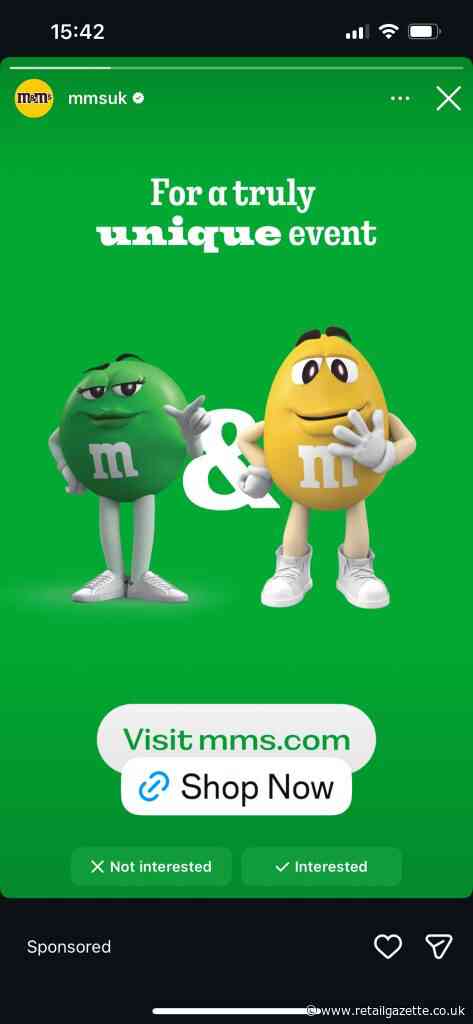Tap the Shop Now link sticker
This screenshot has width=473, height=1024.
(236, 786)
